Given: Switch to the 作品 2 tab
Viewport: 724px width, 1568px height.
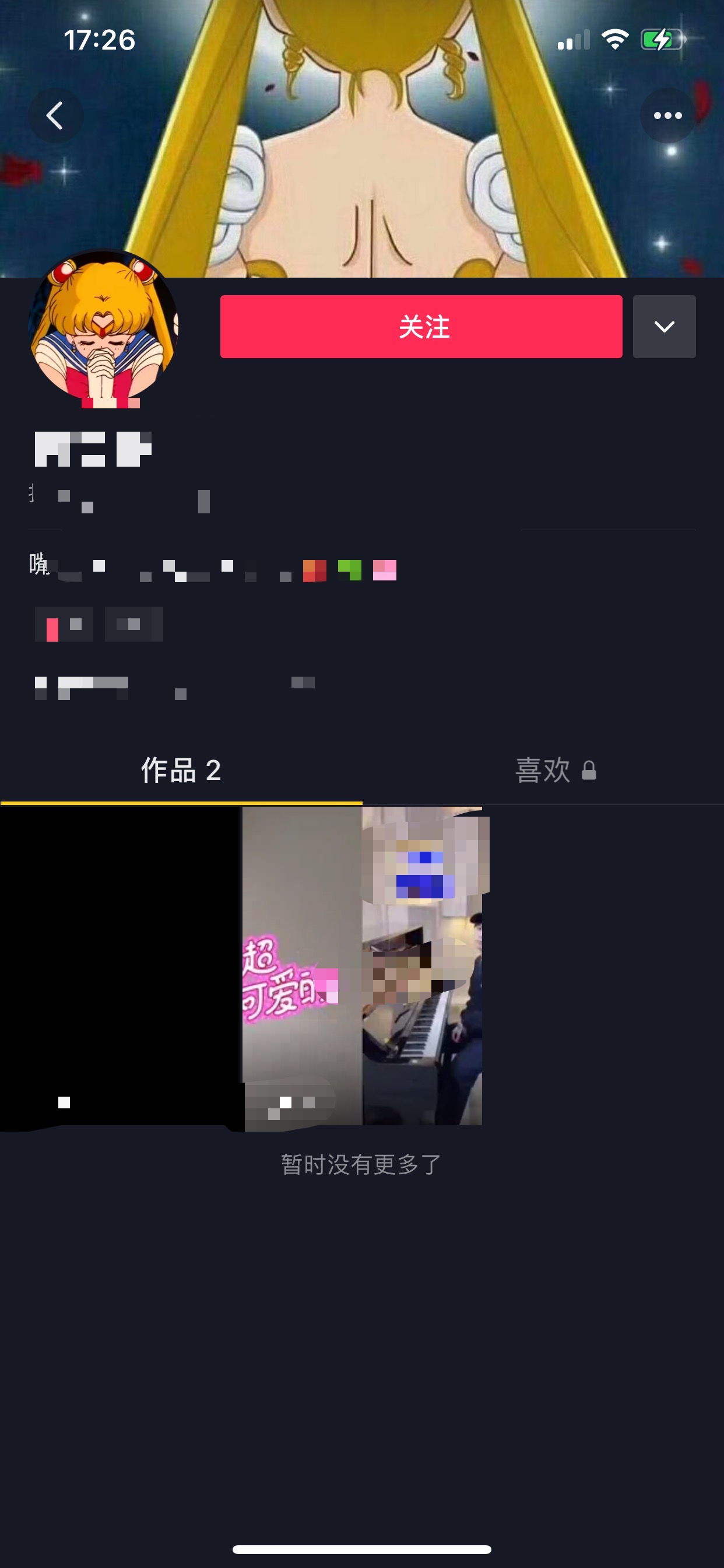Looking at the screenshot, I should point(181,771).
